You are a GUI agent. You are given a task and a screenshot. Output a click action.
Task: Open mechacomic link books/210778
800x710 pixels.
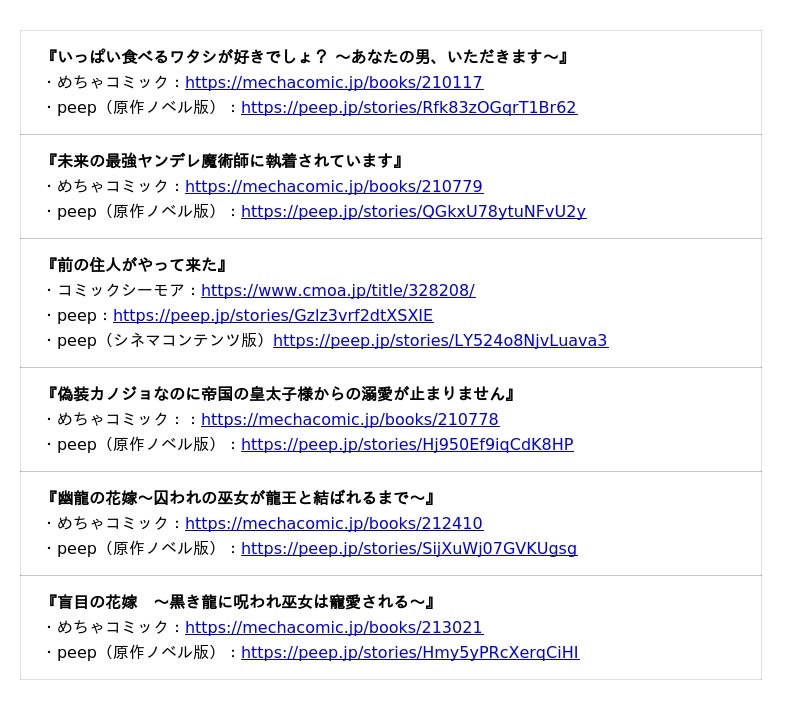(349, 420)
